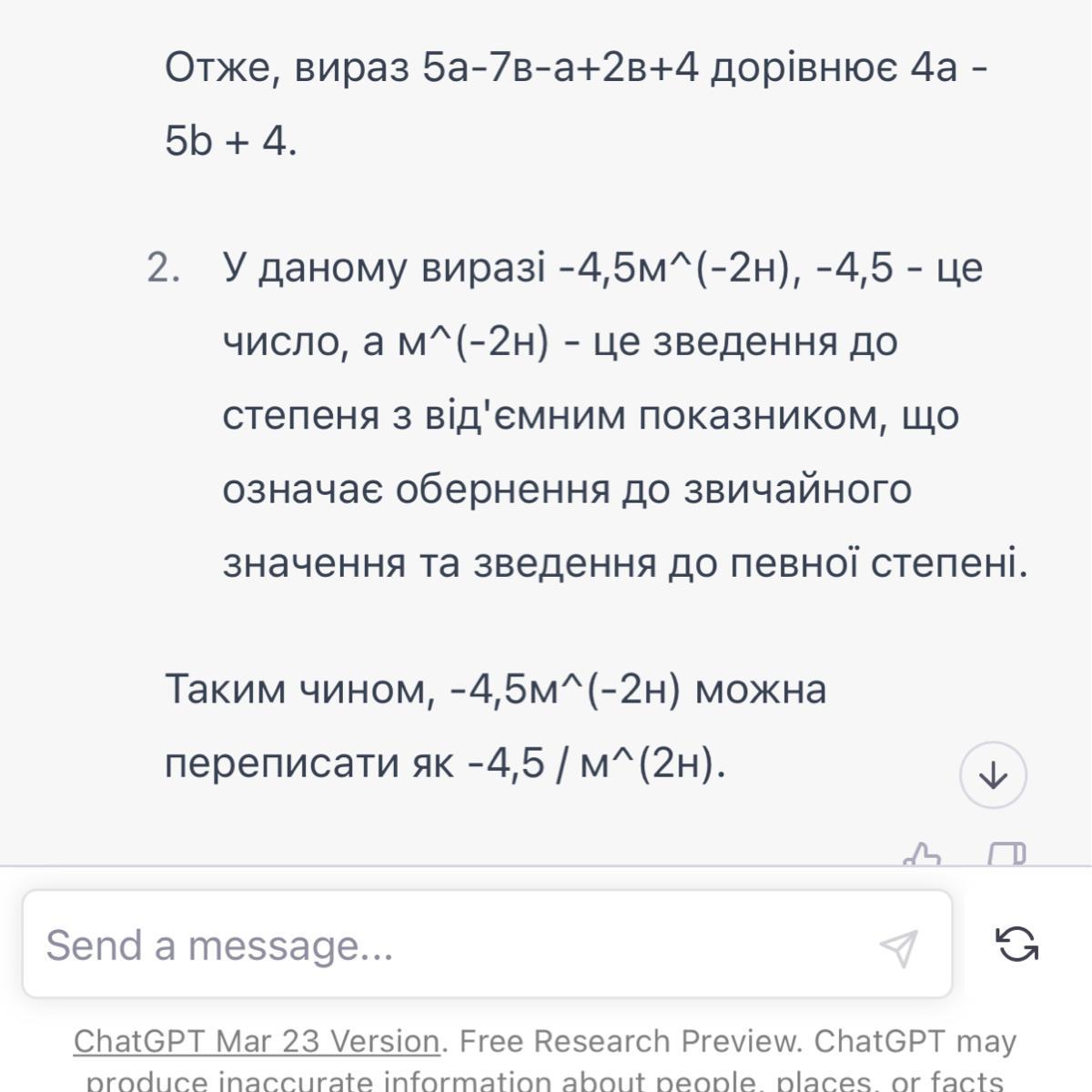The height and width of the screenshot is (1092, 1092).
Task: Regenerate the response with the refresh icon
Action: [1017, 943]
